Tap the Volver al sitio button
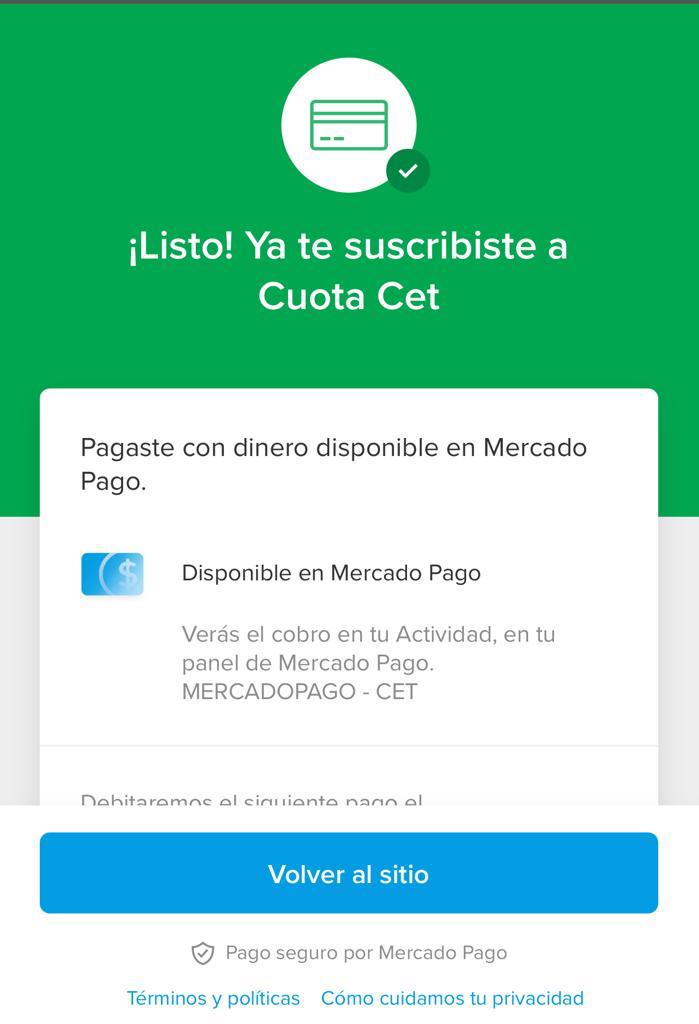Viewport: 699px width, 1024px height. (349, 873)
